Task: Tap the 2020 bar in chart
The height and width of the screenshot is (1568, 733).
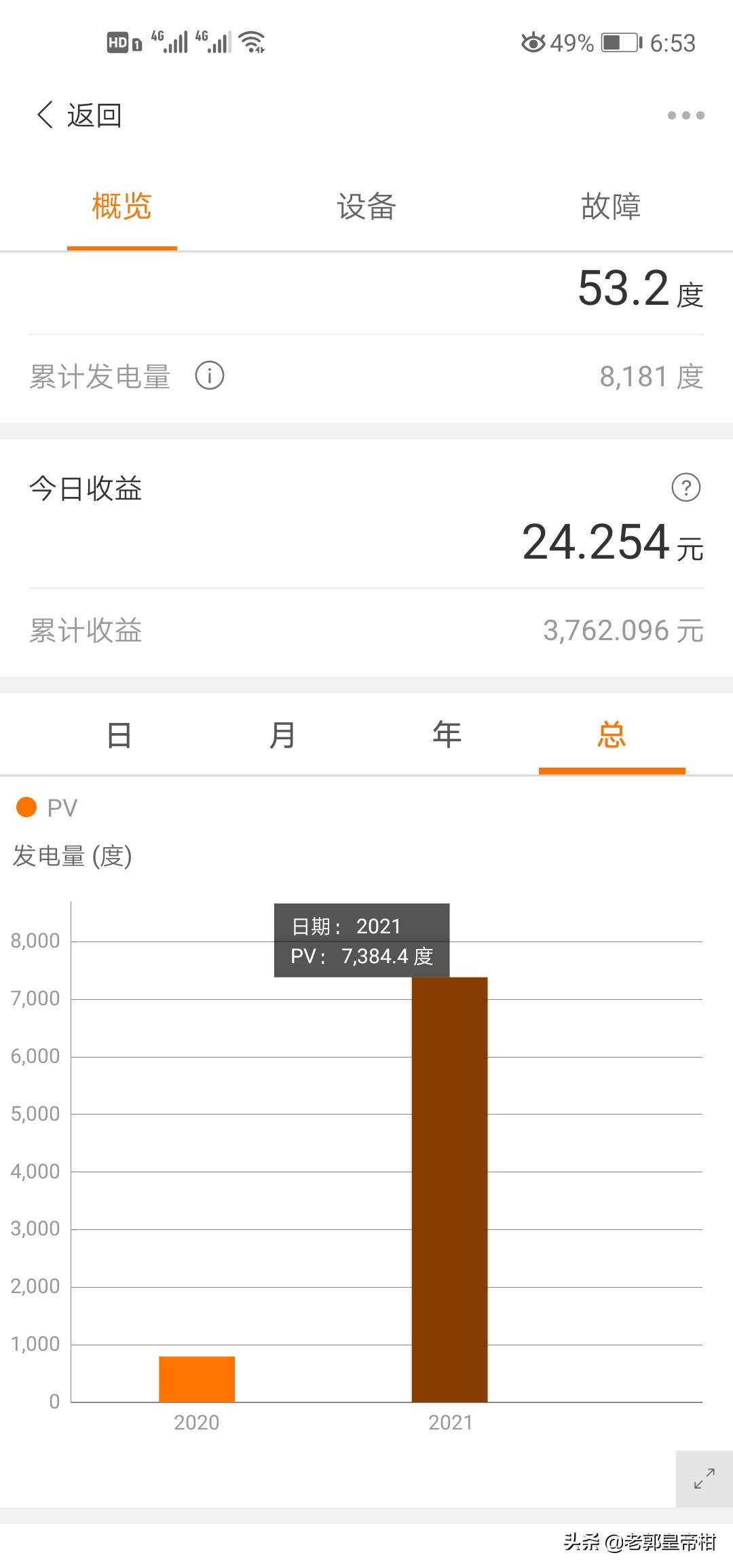Action: click(x=197, y=1379)
